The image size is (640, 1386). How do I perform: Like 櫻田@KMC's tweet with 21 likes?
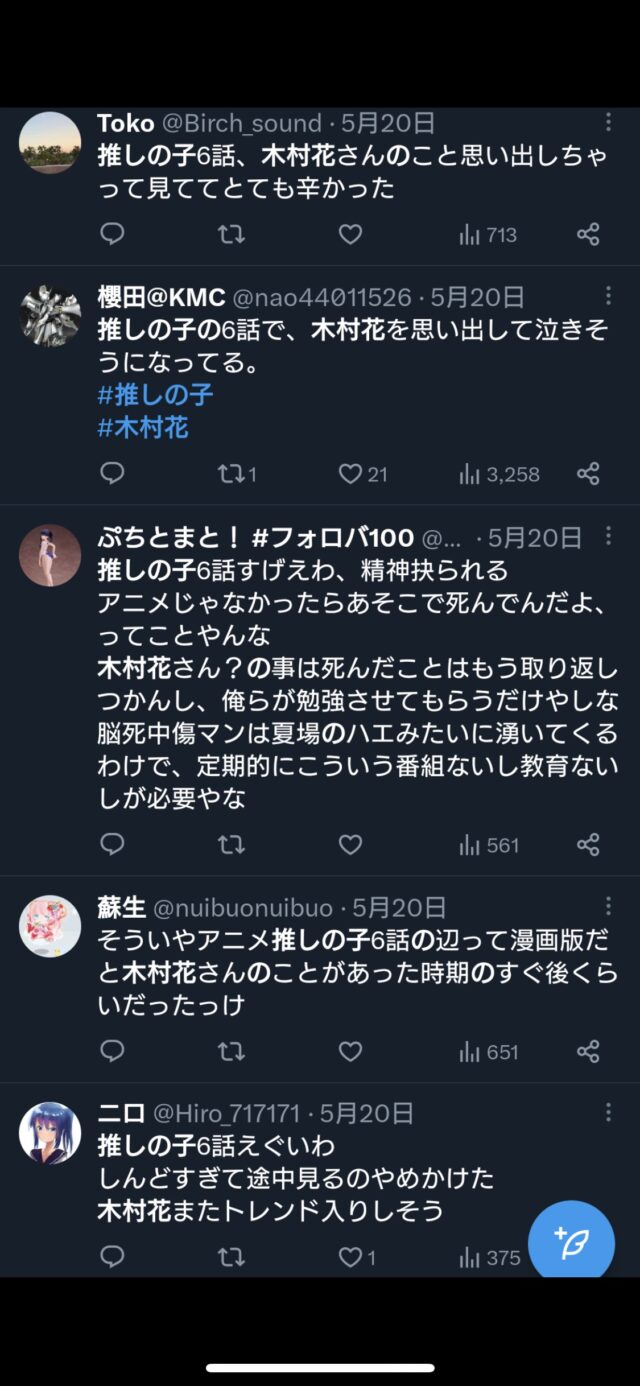(x=350, y=474)
